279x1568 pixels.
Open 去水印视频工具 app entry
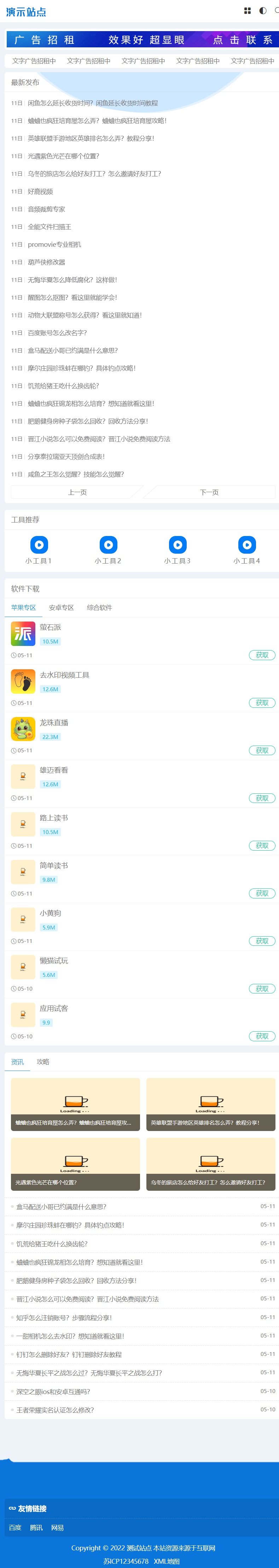point(65,675)
